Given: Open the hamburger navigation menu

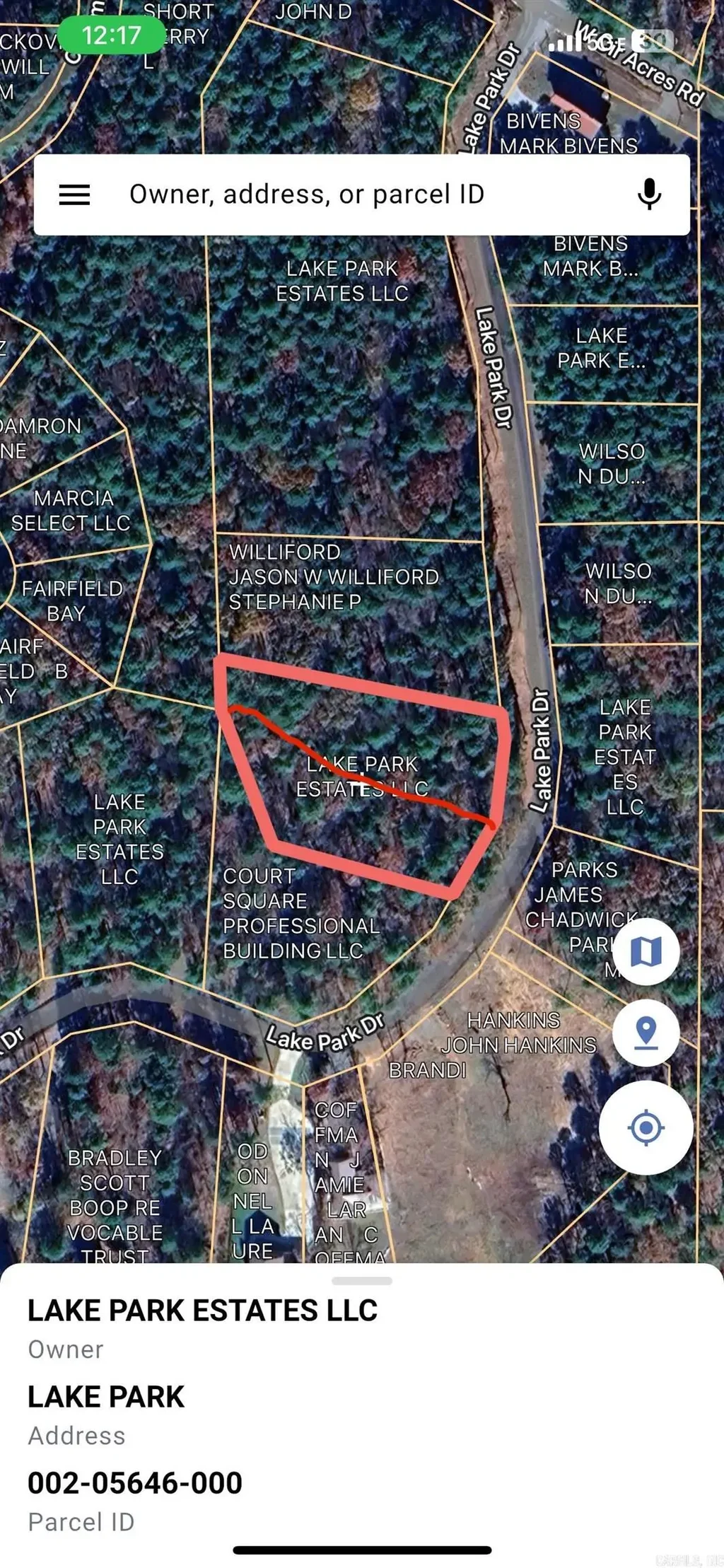Looking at the screenshot, I should (75, 196).
